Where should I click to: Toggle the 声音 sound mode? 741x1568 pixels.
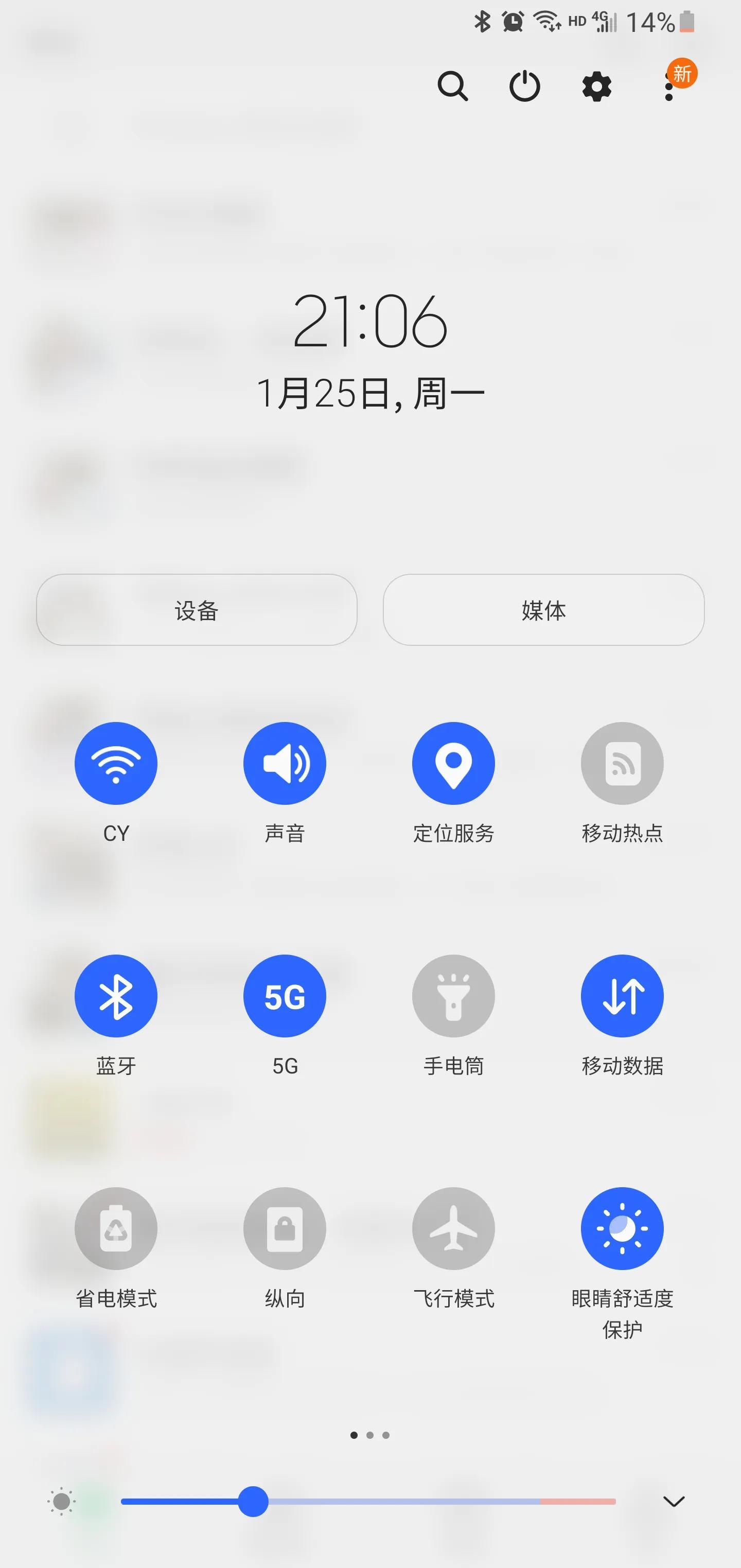click(x=285, y=763)
